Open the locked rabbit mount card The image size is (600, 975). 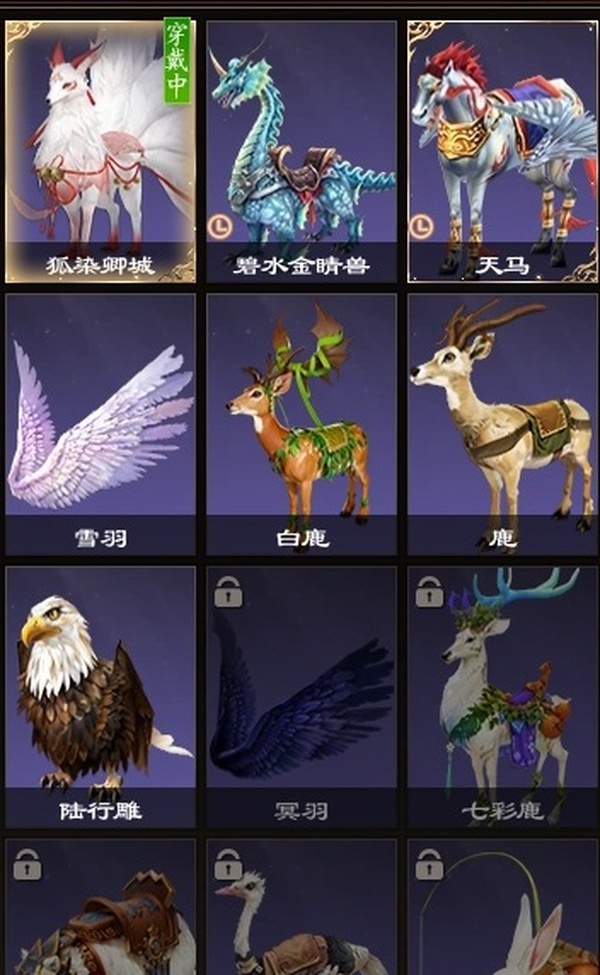pyautogui.click(x=501, y=910)
